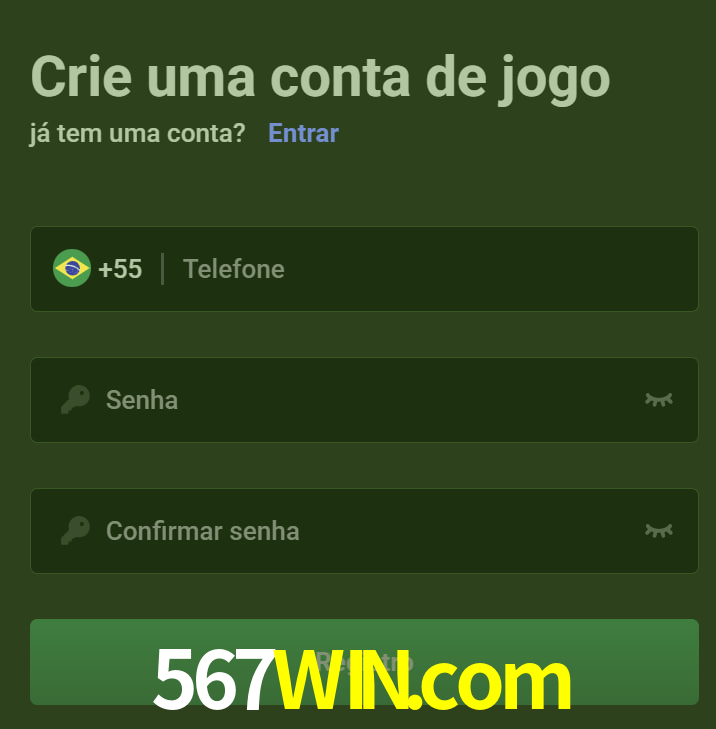Open the +55 country code selector
716x729 pixels.
point(98,269)
